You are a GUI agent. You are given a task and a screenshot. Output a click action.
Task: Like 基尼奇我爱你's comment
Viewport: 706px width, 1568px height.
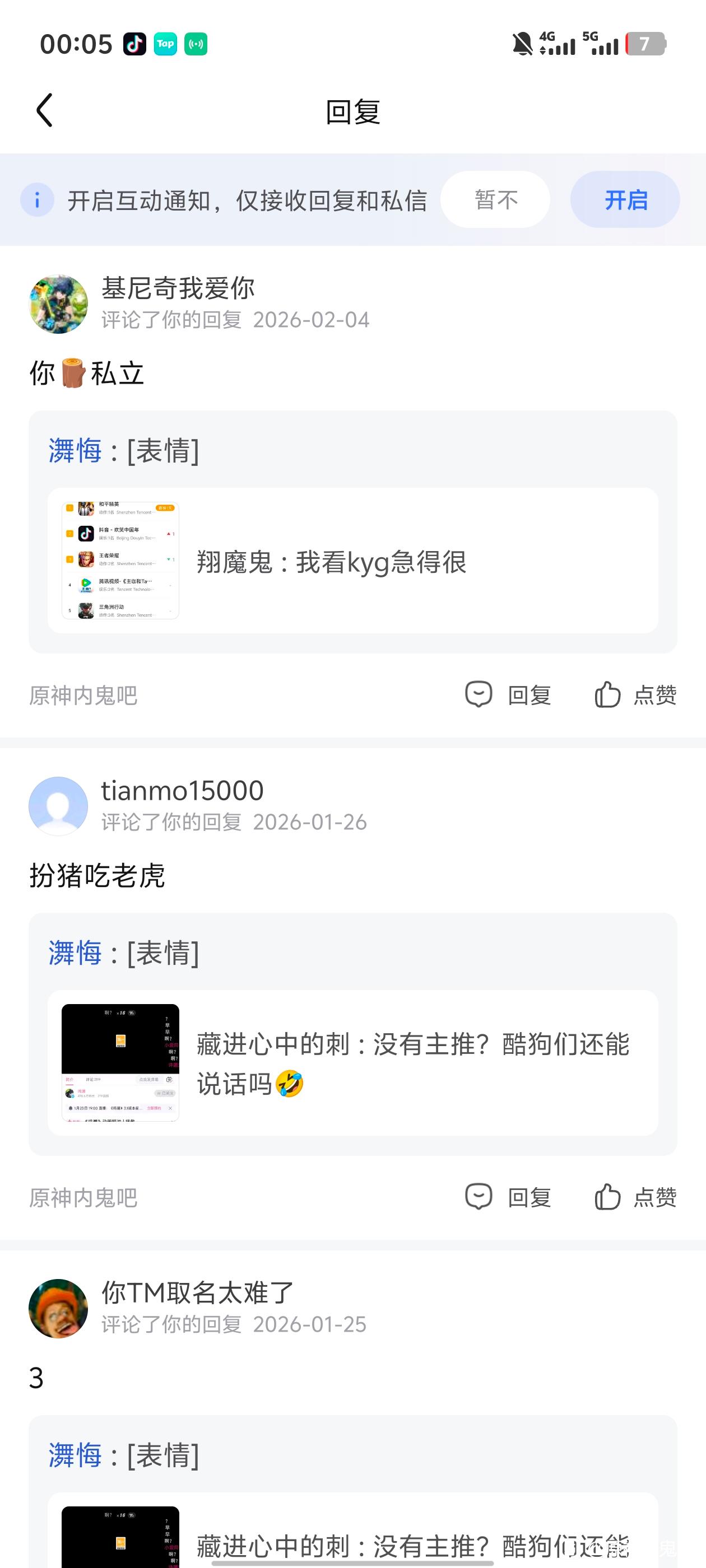click(635, 694)
